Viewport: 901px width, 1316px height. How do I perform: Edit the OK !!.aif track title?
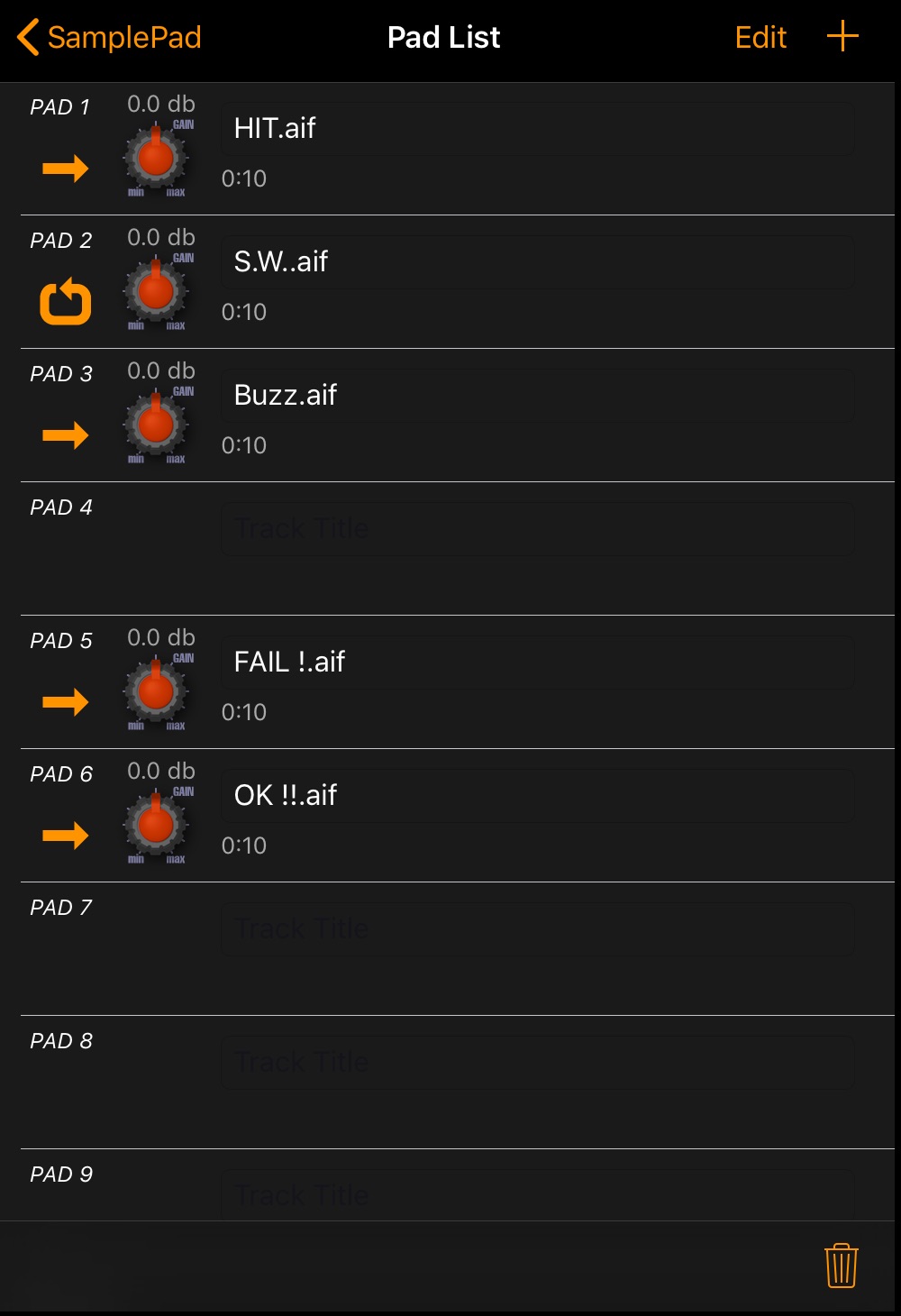(537, 796)
